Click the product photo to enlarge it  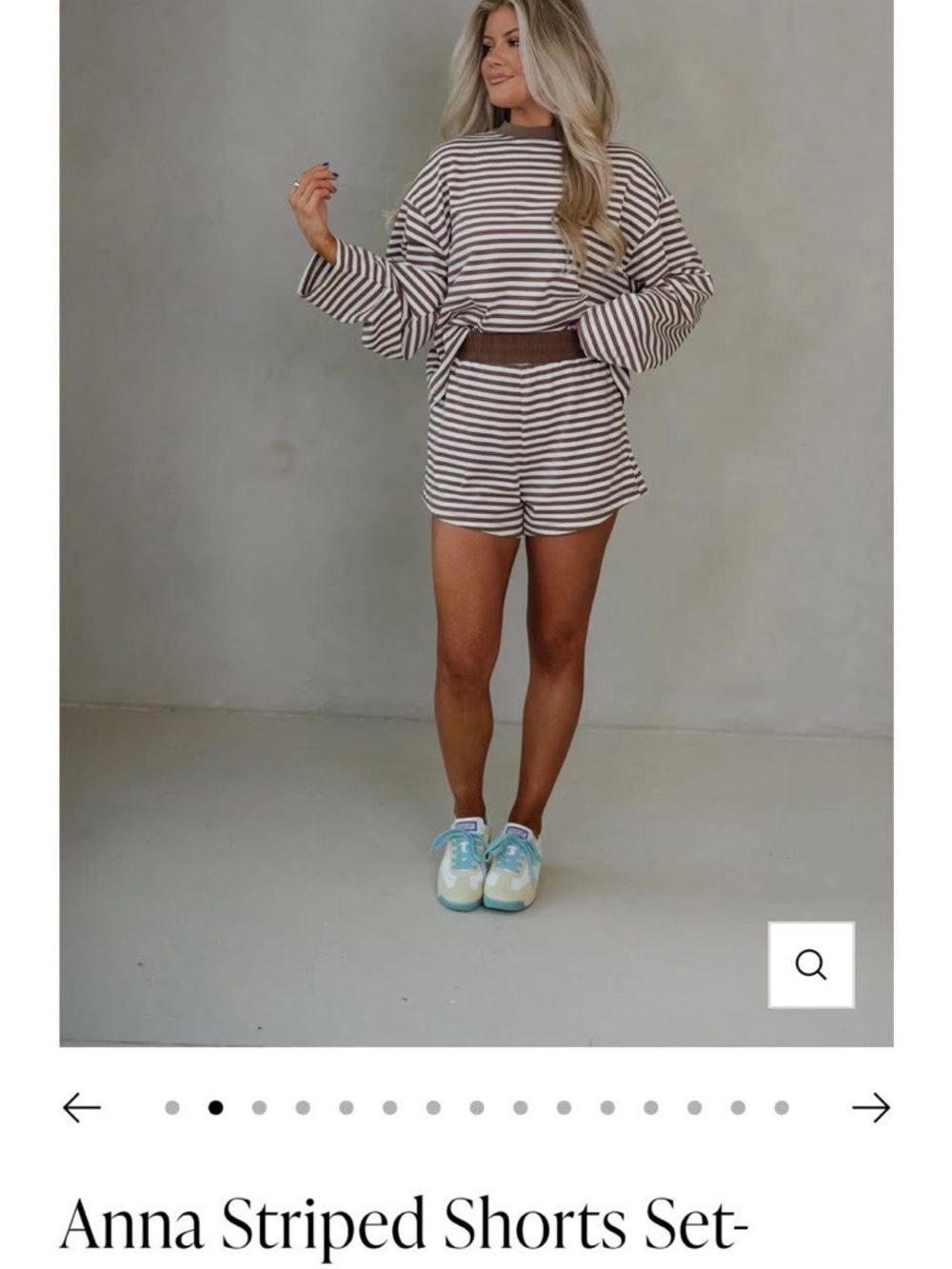pos(476,524)
